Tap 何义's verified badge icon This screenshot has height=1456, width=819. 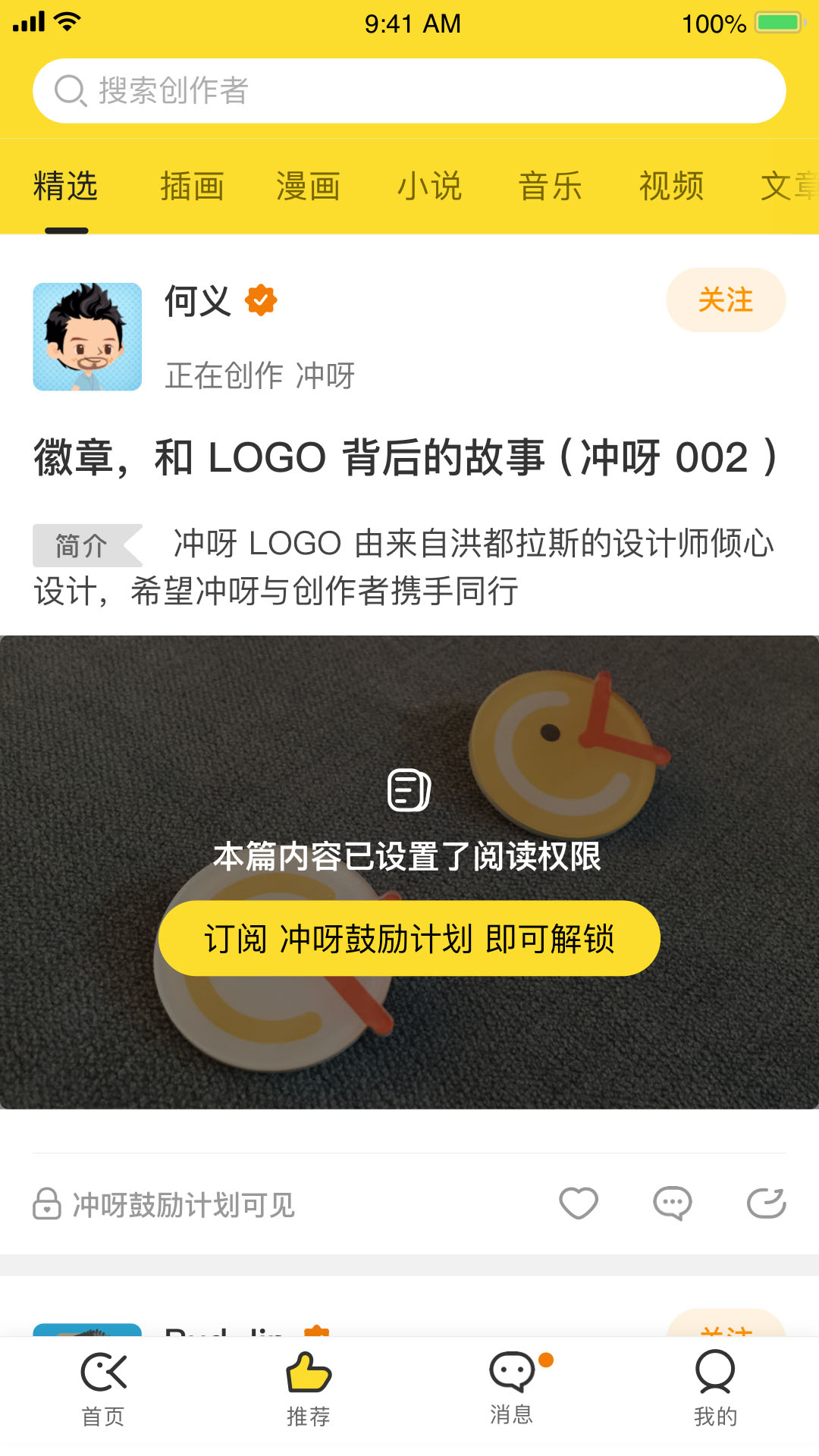(x=260, y=300)
